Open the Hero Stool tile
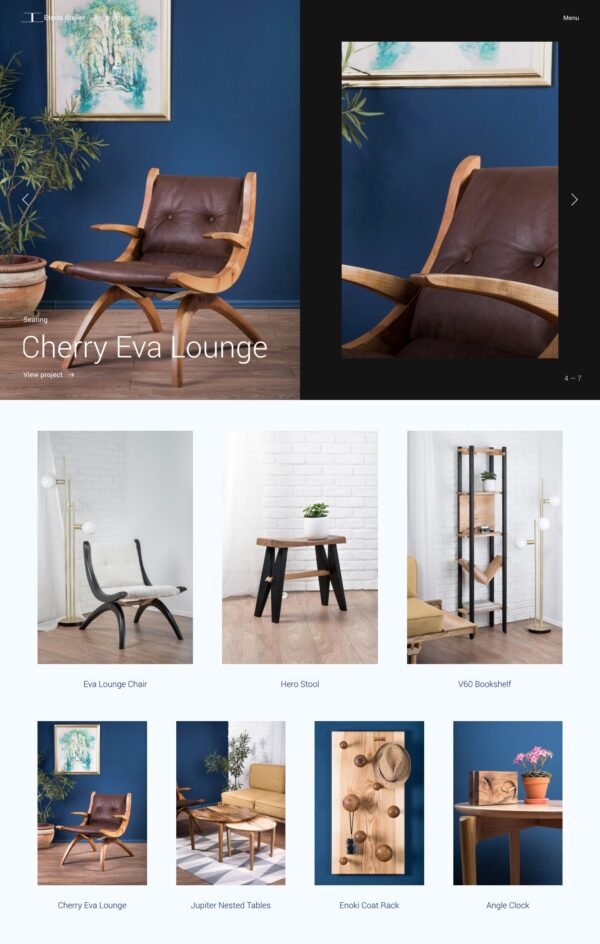The height and width of the screenshot is (944, 600). [x=300, y=547]
